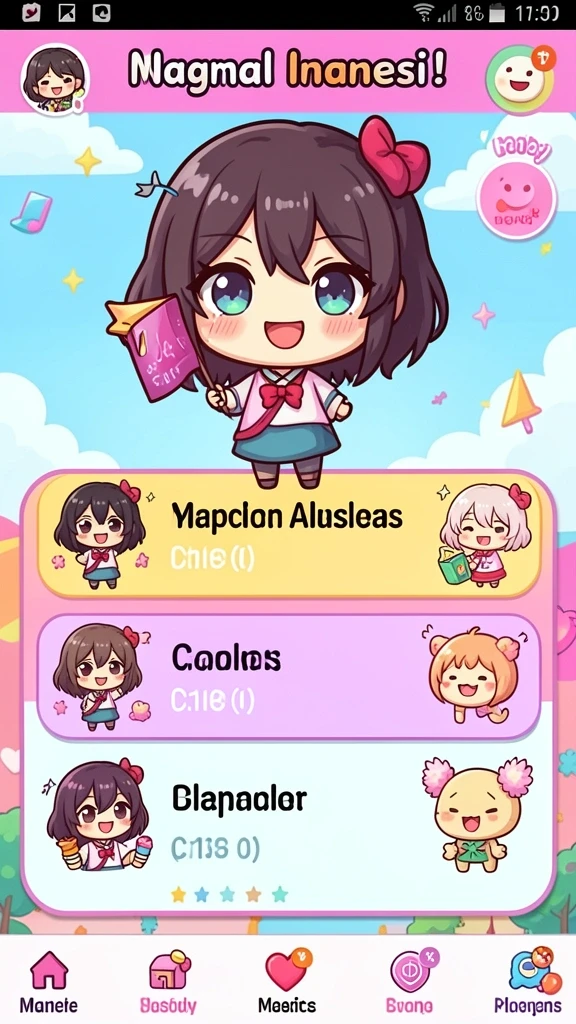The width and height of the screenshot is (576, 1024).
Task: Open the profile avatar in the header
Action: tap(55, 79)
